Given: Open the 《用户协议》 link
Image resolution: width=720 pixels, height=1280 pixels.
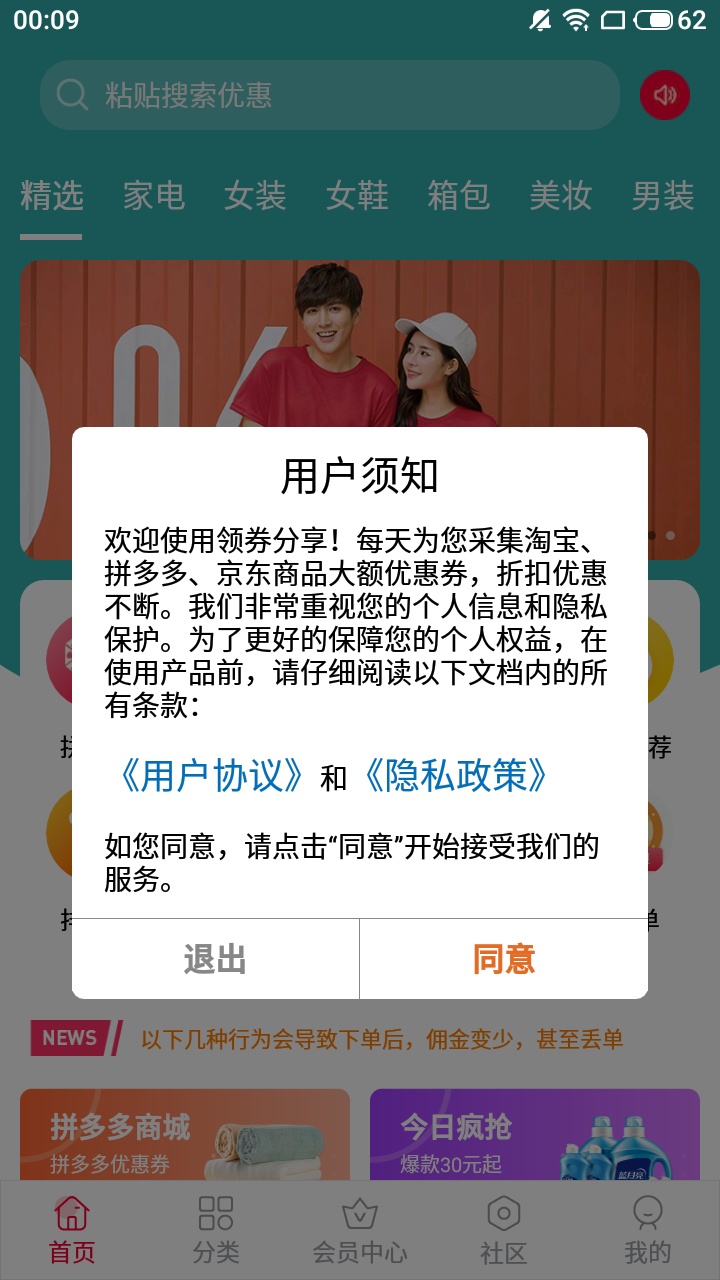Looking at the screenshot, I should (x=211, y=776).
